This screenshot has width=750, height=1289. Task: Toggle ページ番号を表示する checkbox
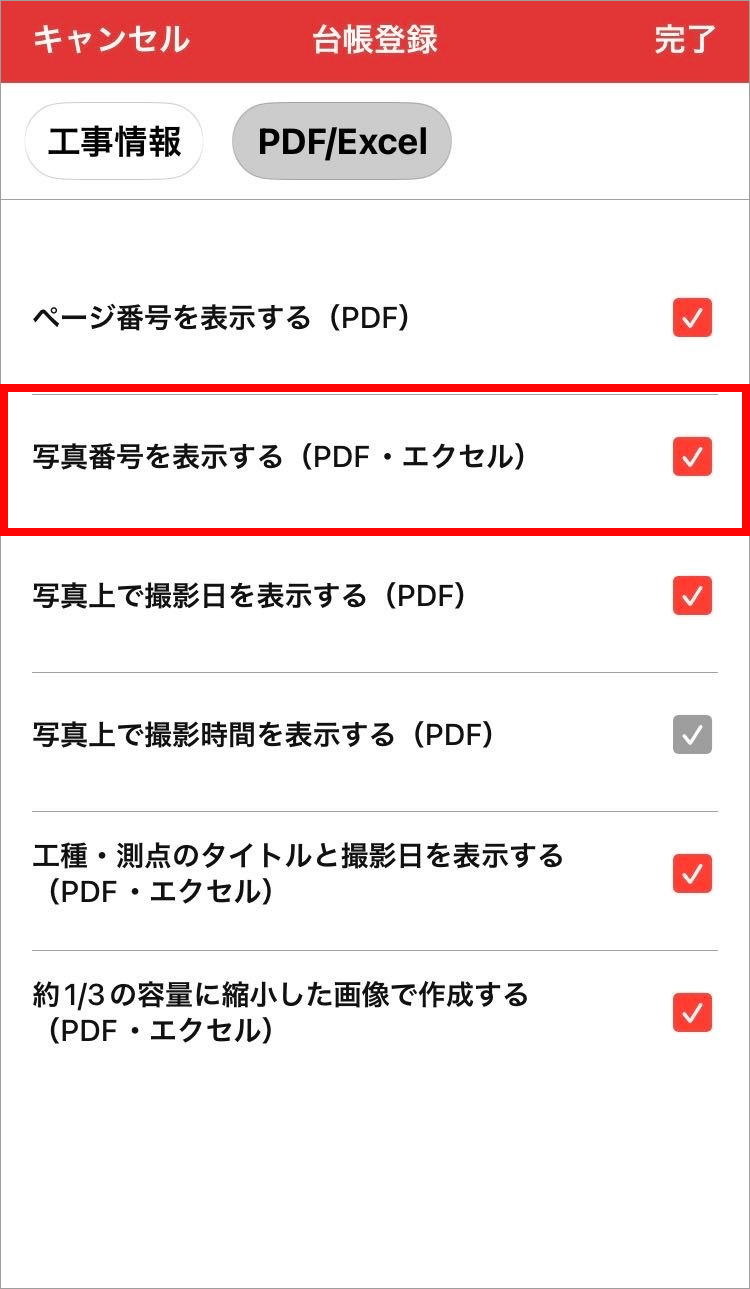(x=692, y=318)
